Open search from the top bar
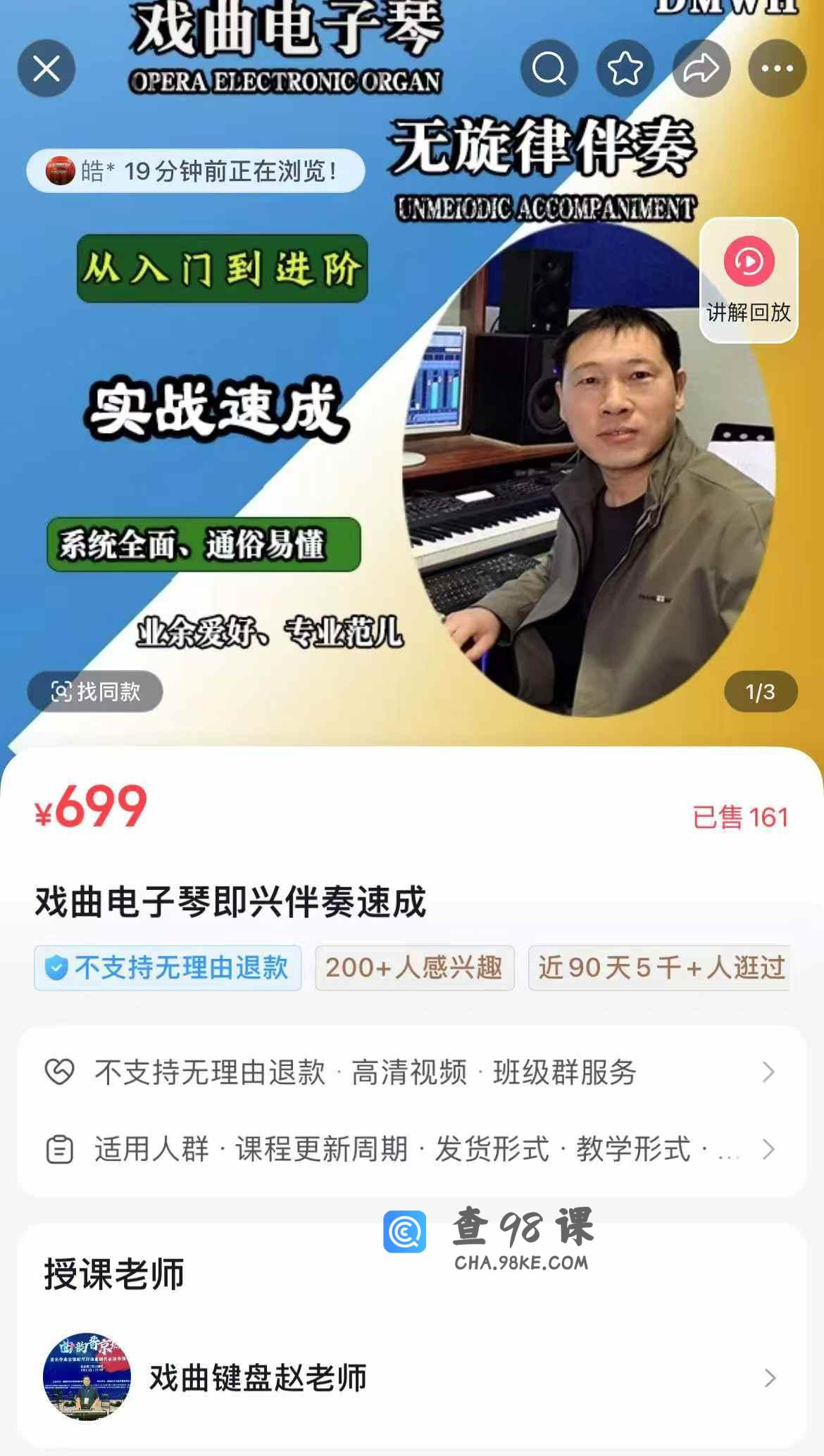This screenshot has width=824, height=1456. pyautogui.click(x=549, y=69)
